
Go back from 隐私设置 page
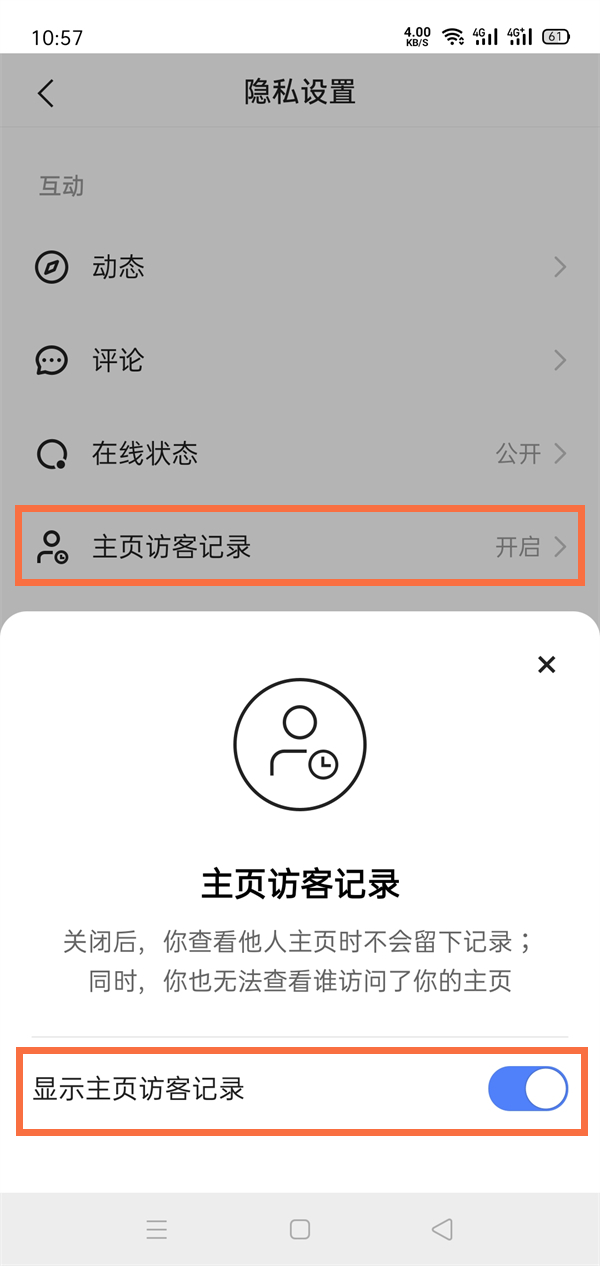(46, 93)
